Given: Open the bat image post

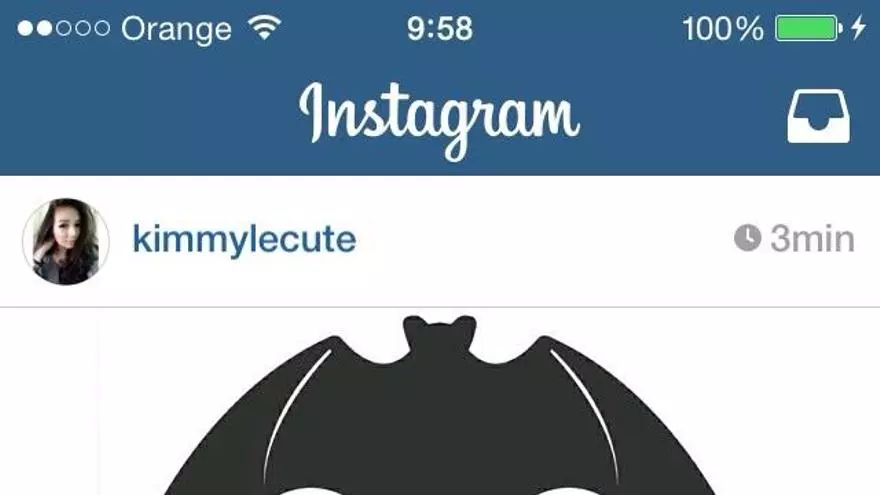Looking at the screenshot, I should (x=440, y=410).
